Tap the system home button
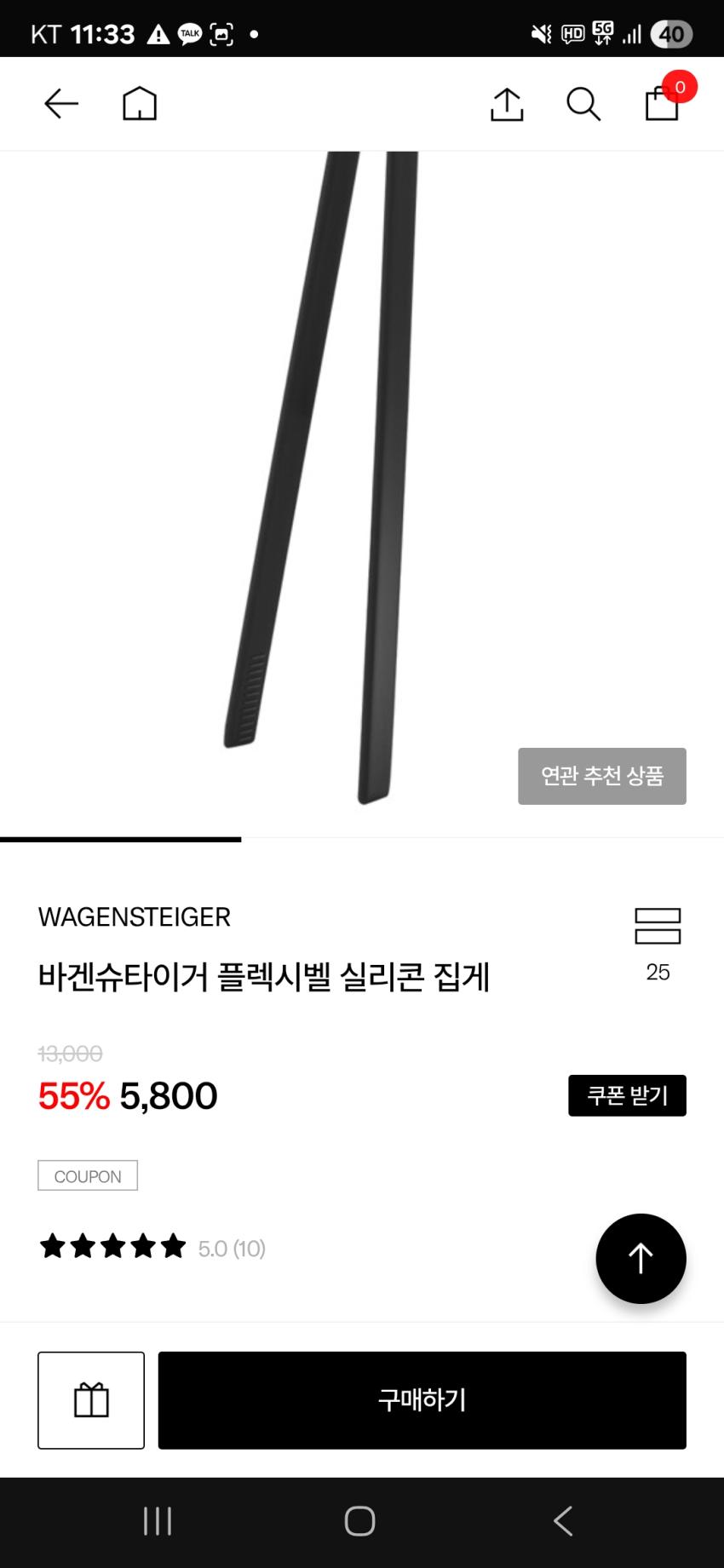Viewport: 724px width, 1568px height. click(x=359, y=1521)
